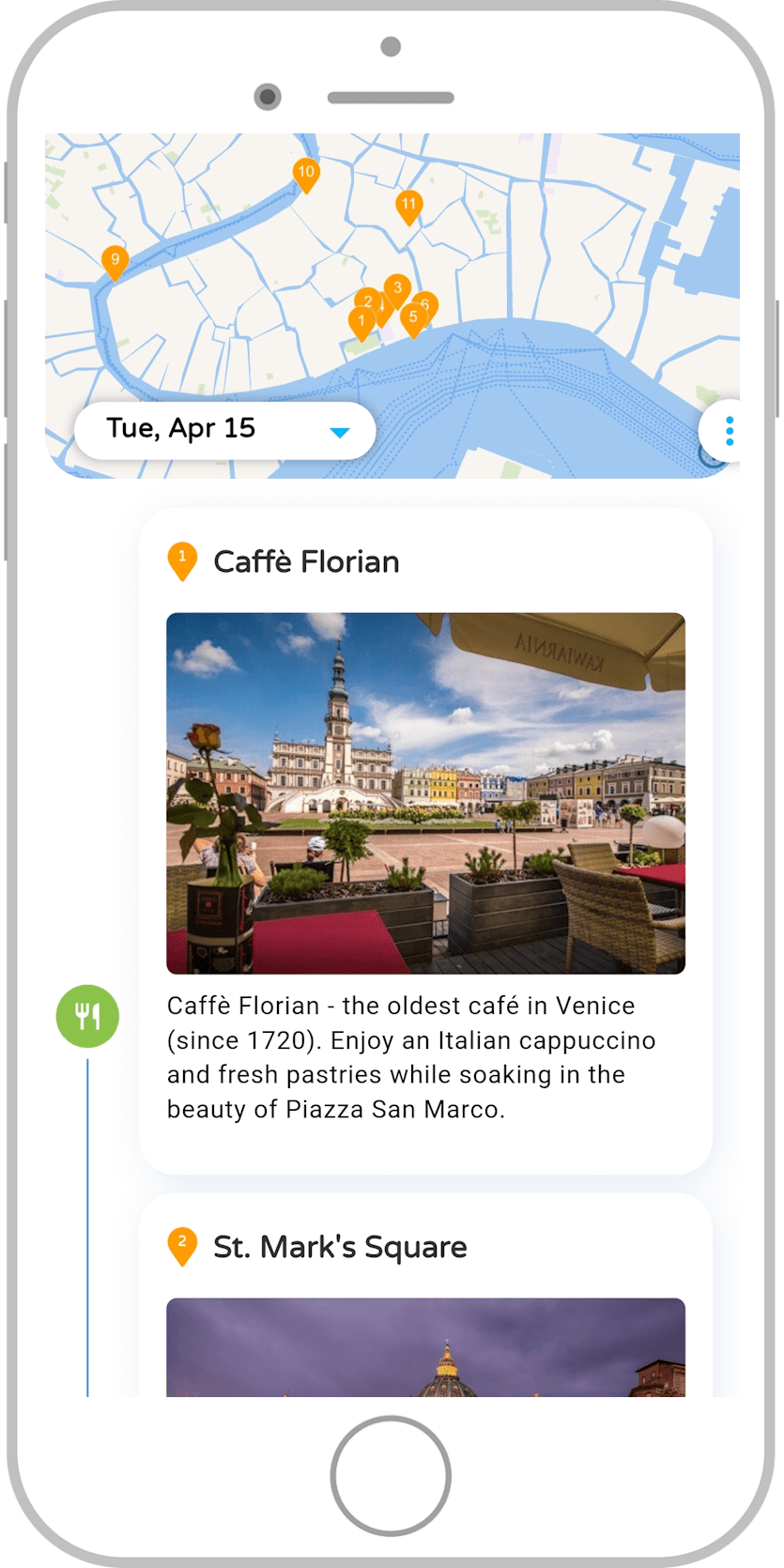The image size is (784, 1568).
Task: Tap the phone's home button
Action: point(391,1476)
